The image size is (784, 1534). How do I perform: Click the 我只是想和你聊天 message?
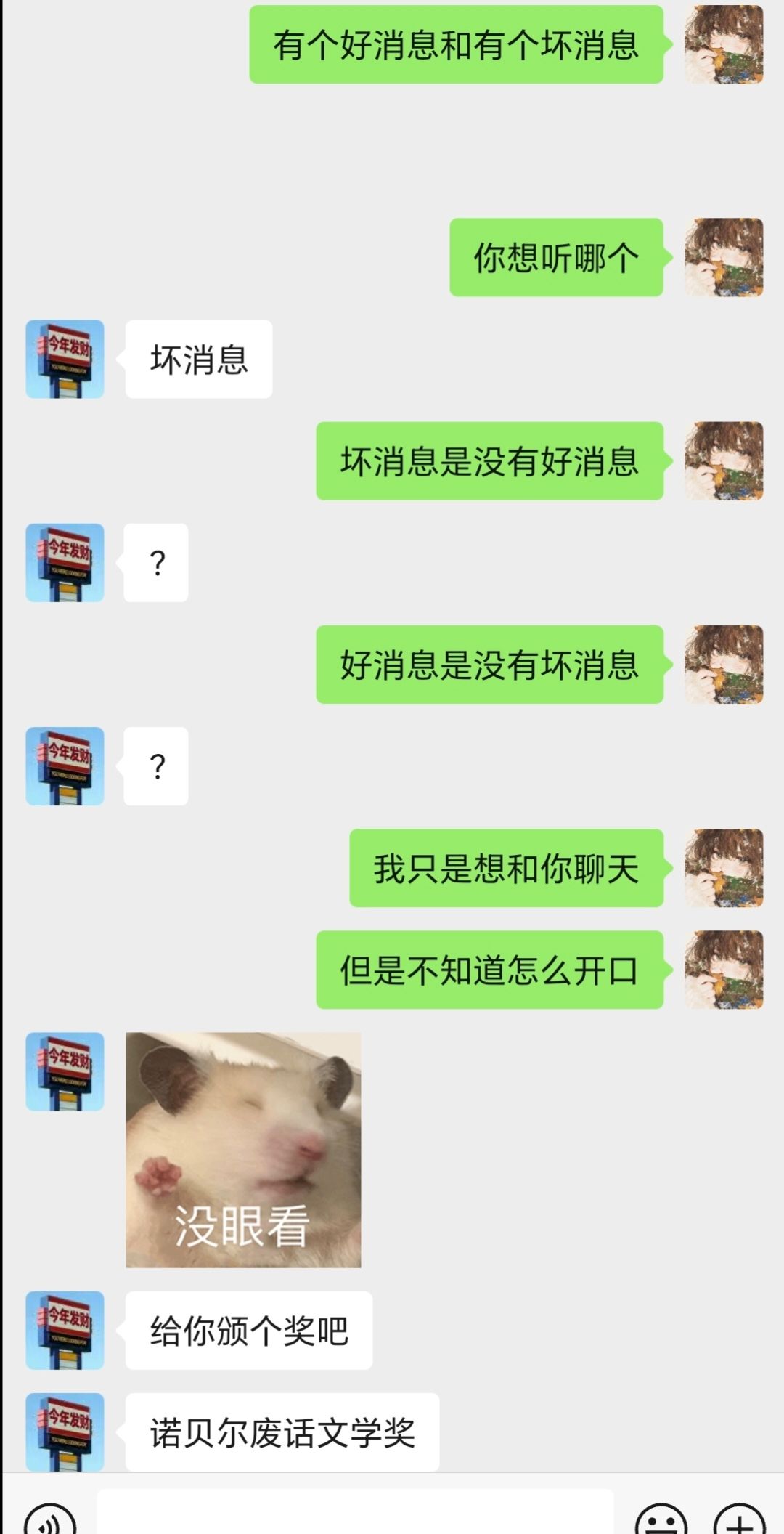click(505, 867)
